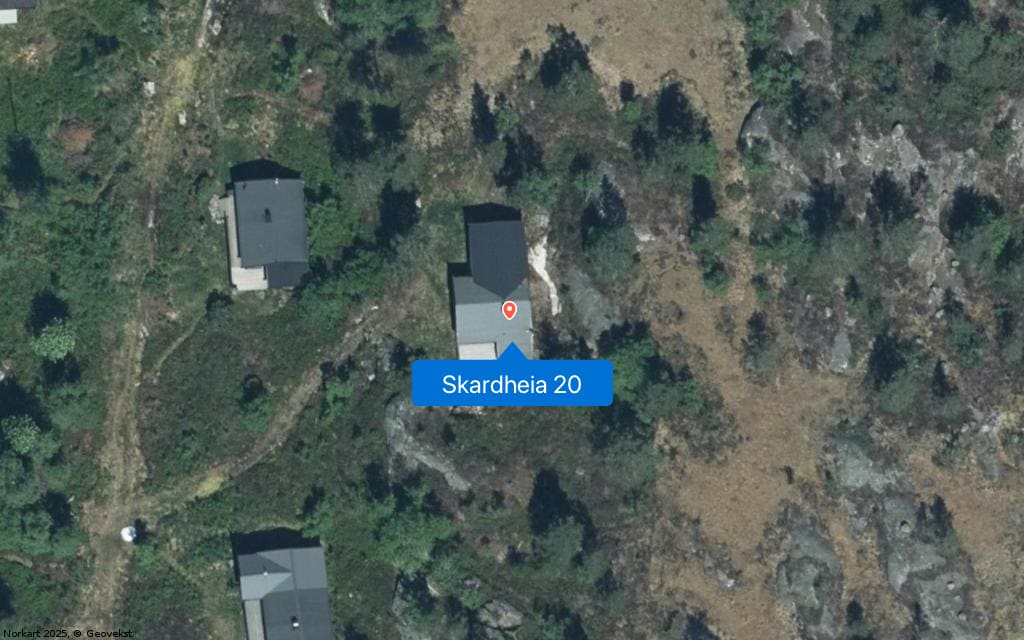This screenshot has width=1024, height=640.
Task: Tap the red location pin on the map
Action: click(x=509, y=310)
